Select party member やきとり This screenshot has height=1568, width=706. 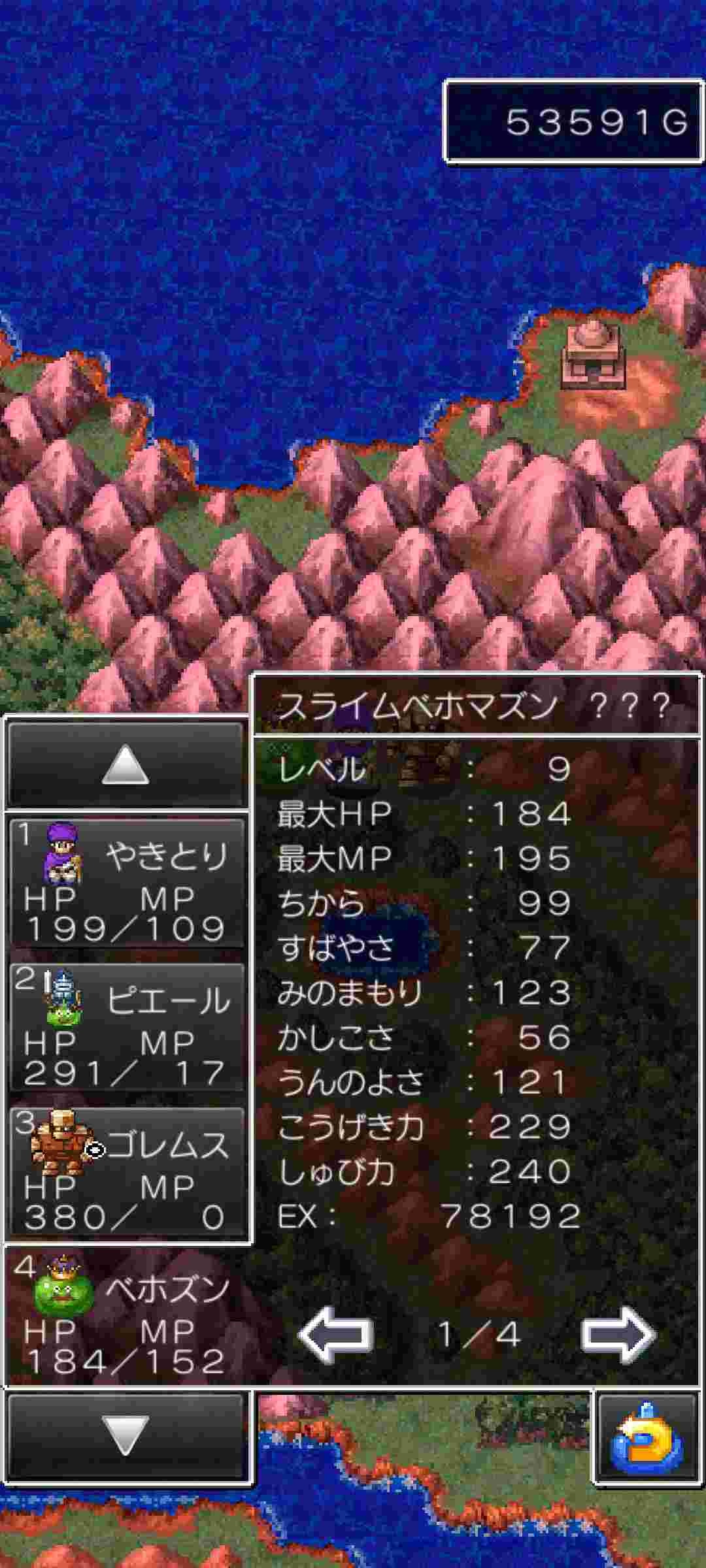tap(127, 882)
